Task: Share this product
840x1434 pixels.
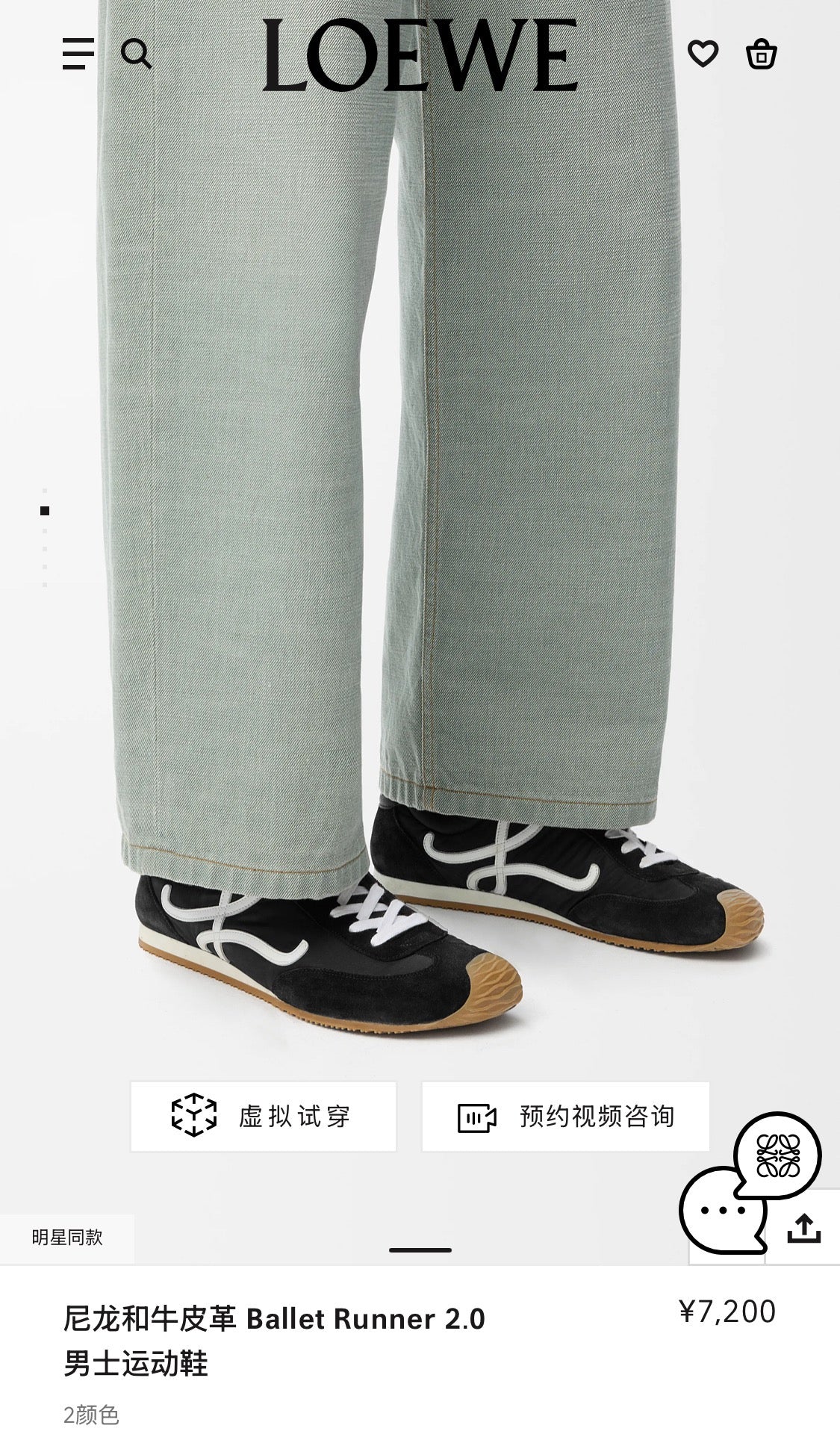Action: click(803, 1229)
